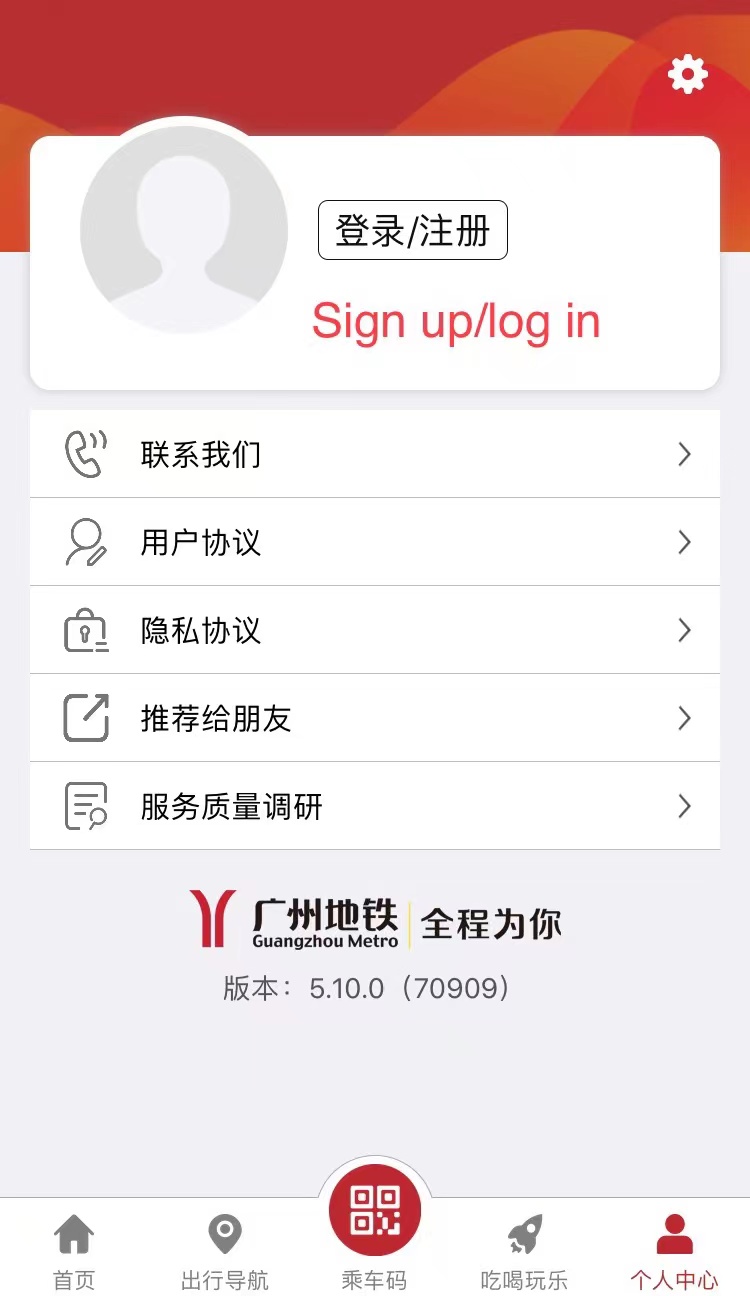750x1296 pixels.
Task: Open 用户协议 row
Action: (x=375, y=542)
